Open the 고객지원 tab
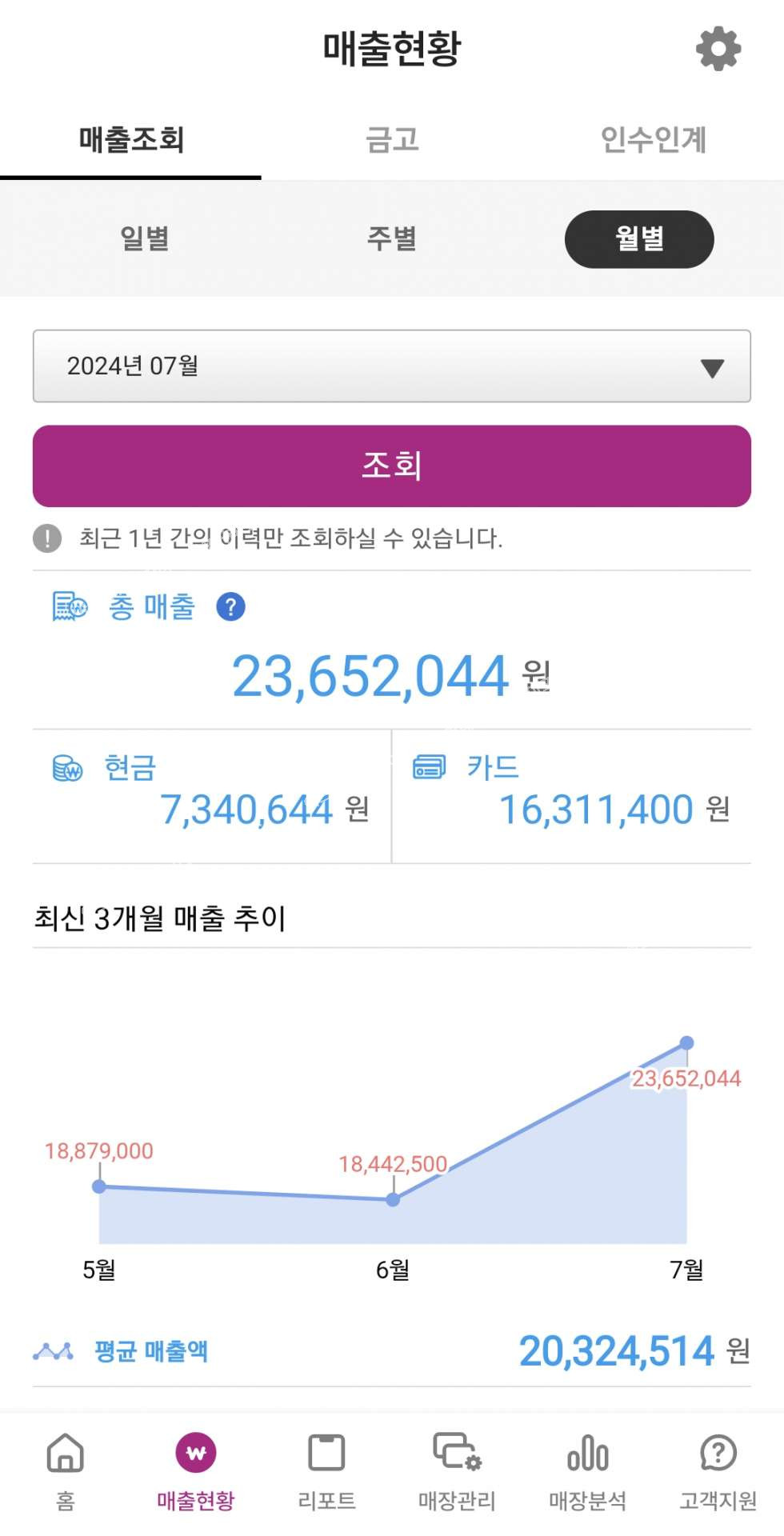 [718, 1470]
